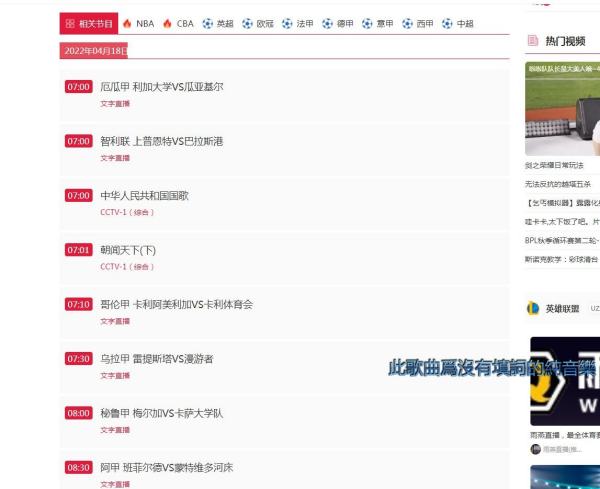Screen dimensions: 600x489
Task: Open 文字直播 for 卡利阿美利加VS卡利体育会
Action: coord(115,321)
